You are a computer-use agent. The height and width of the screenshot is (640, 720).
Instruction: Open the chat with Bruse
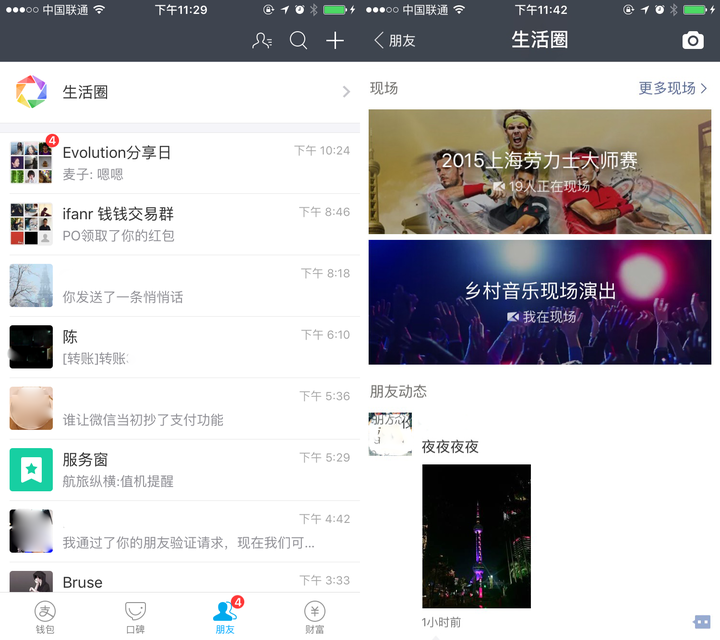pyautogui.click(x=180, y=581)
